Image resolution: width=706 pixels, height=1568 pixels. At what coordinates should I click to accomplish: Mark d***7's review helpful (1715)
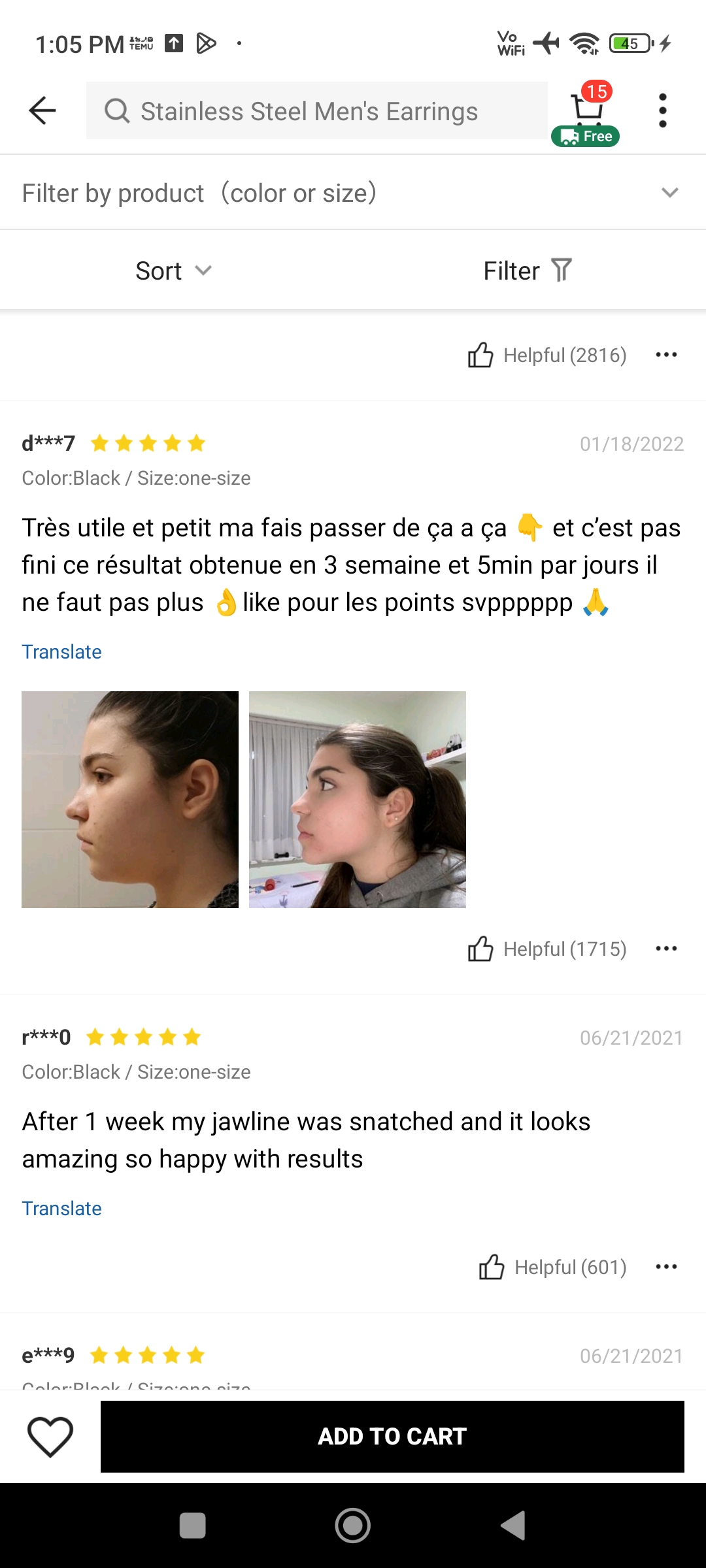[547, 949]
